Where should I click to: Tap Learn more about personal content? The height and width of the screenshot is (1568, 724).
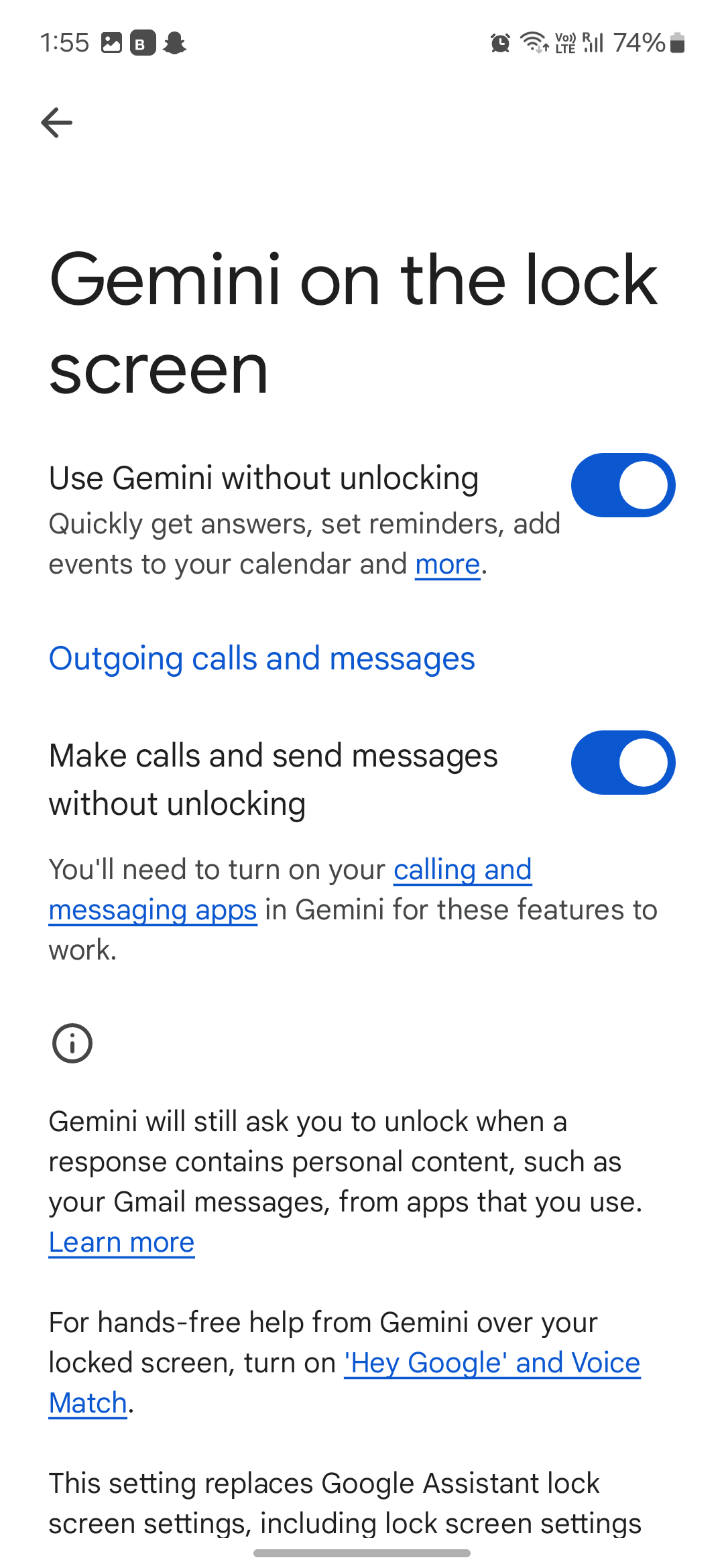[x=121, y=1242]
